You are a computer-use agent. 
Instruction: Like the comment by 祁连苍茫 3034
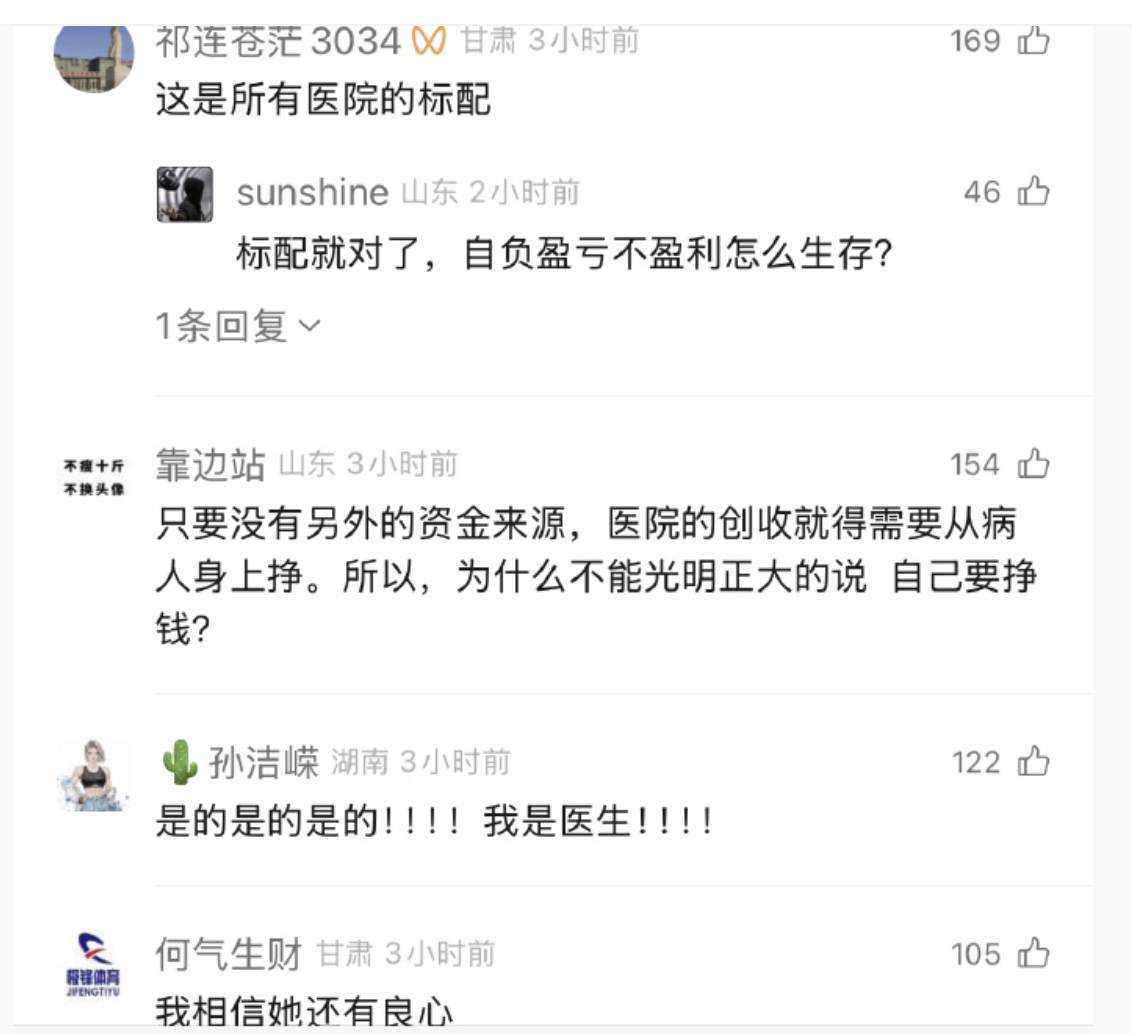(x=1033, y=41)
